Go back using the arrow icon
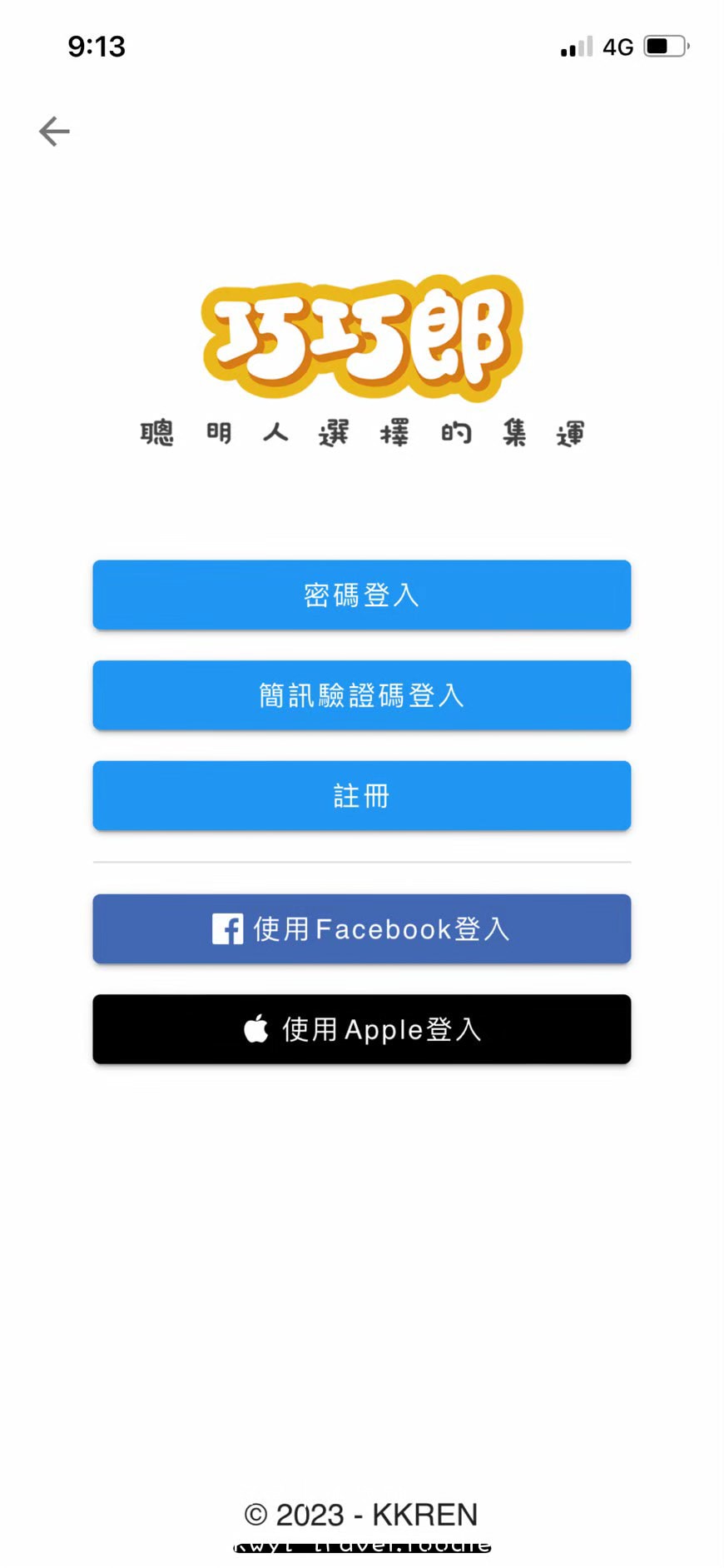Screen dimensions: 724x1568 54,132
